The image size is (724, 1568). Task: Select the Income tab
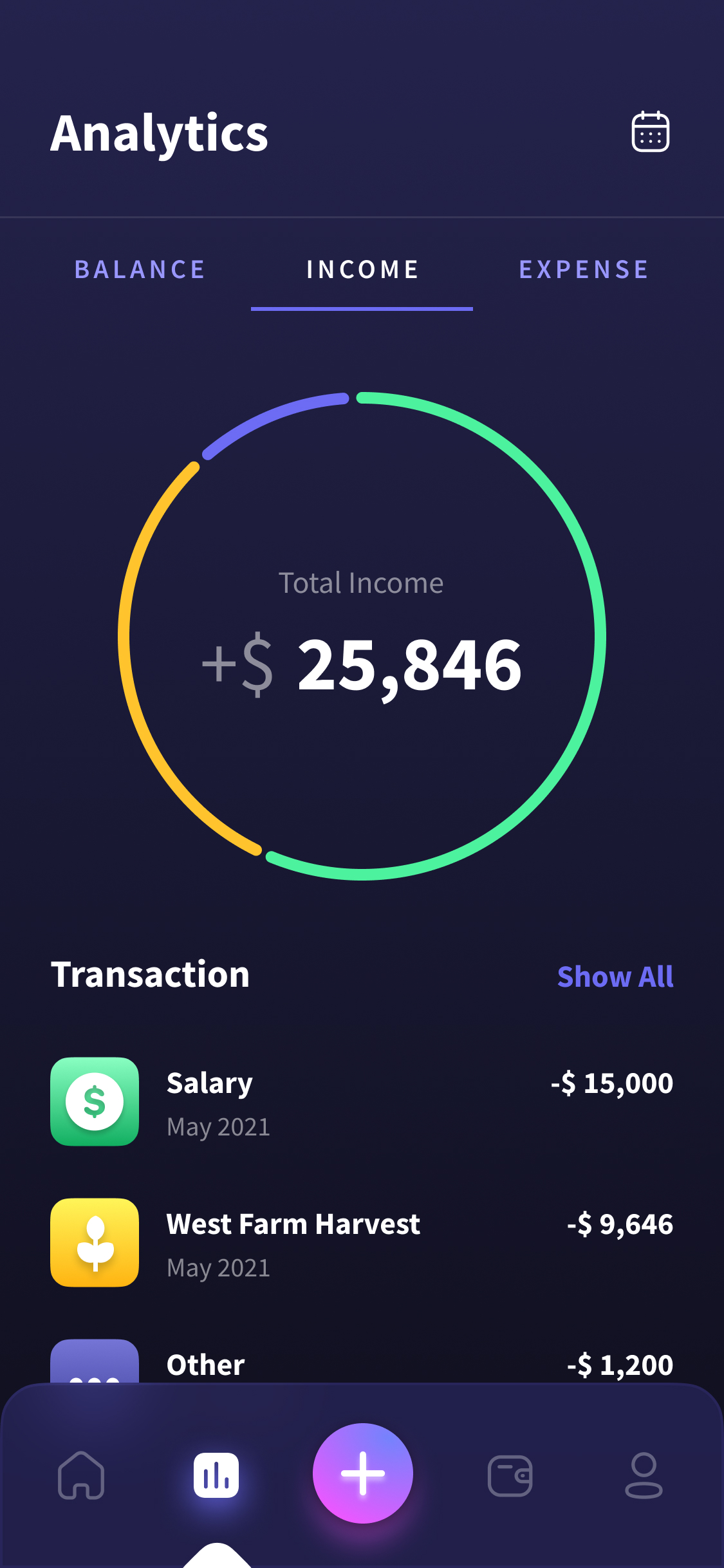(x=362, y=270)
